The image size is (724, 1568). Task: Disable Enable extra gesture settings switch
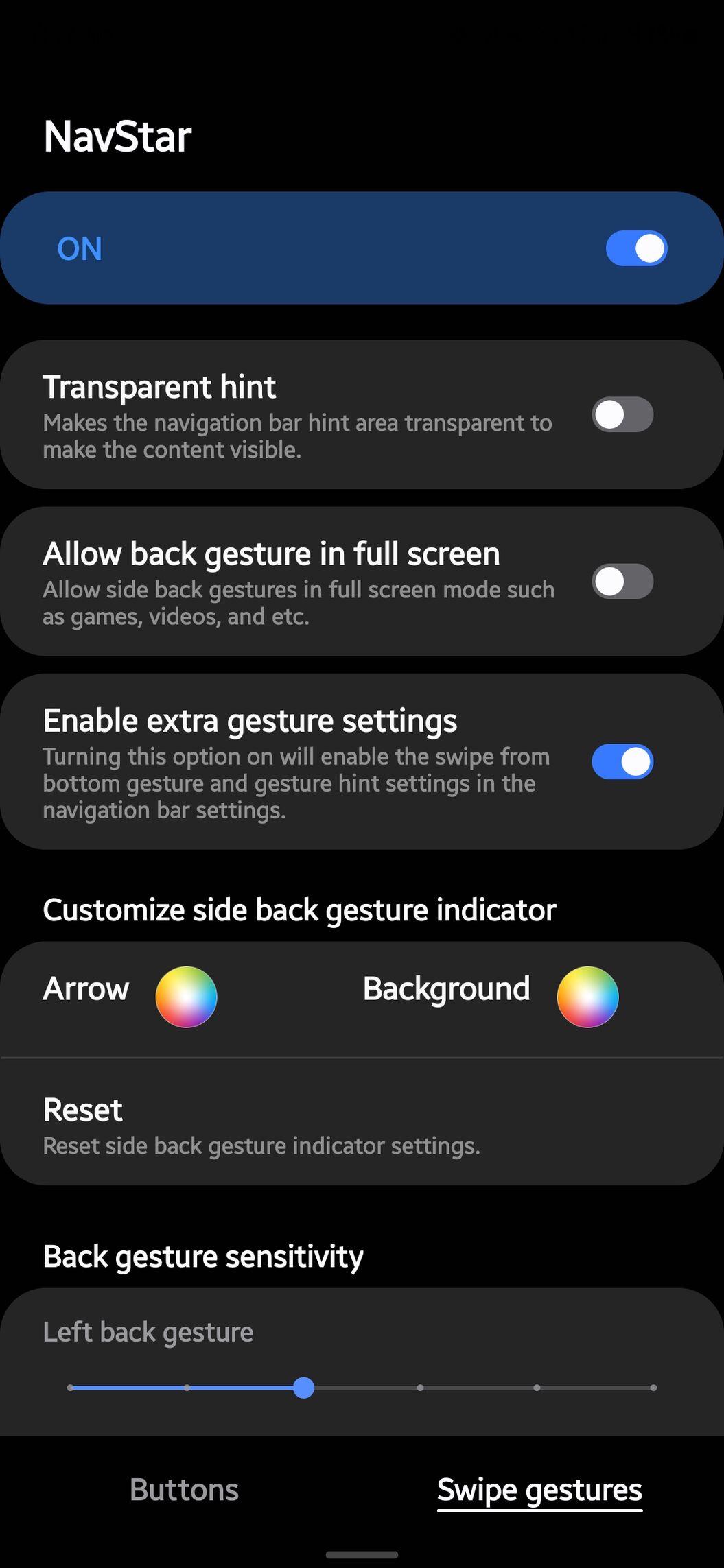click(x=622, y=762)
